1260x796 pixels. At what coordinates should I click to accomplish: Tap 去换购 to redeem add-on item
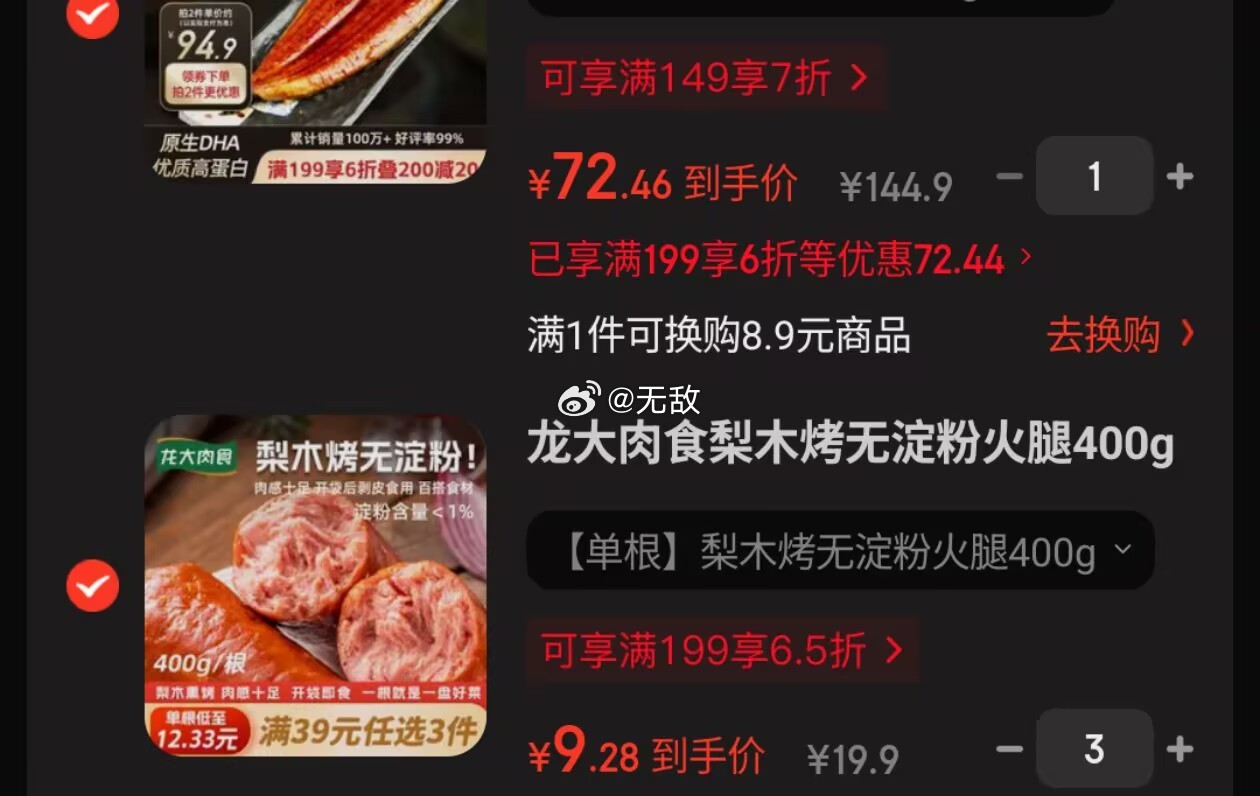coord(1119,335)
